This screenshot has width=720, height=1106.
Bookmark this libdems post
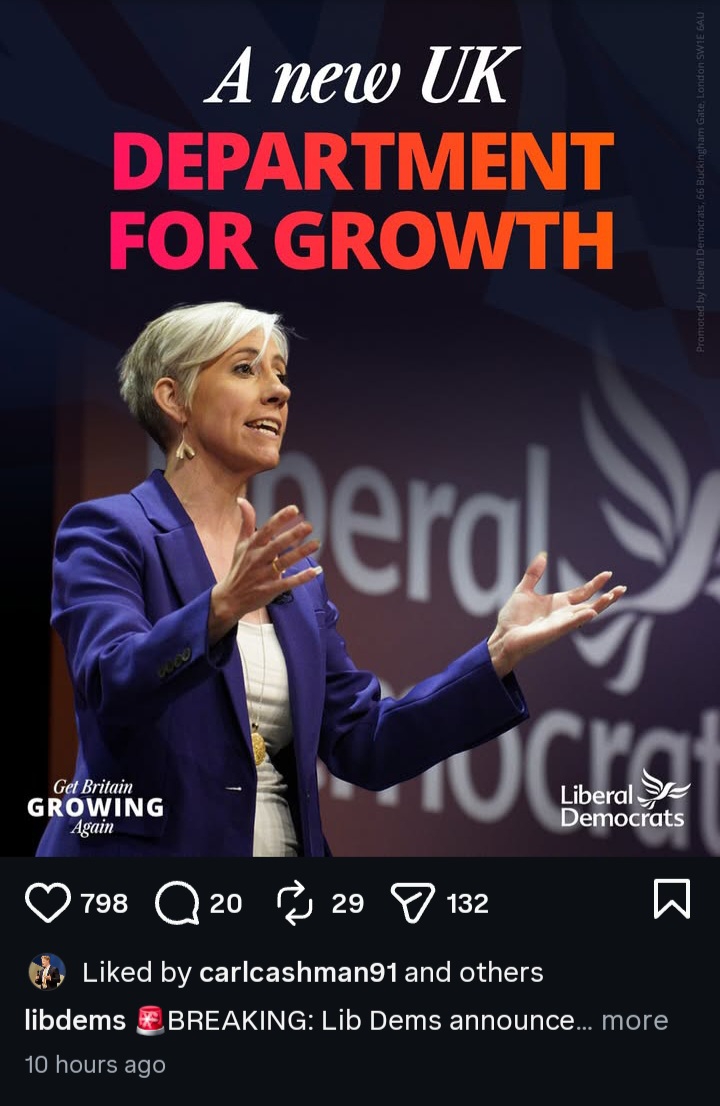(671, 898)
